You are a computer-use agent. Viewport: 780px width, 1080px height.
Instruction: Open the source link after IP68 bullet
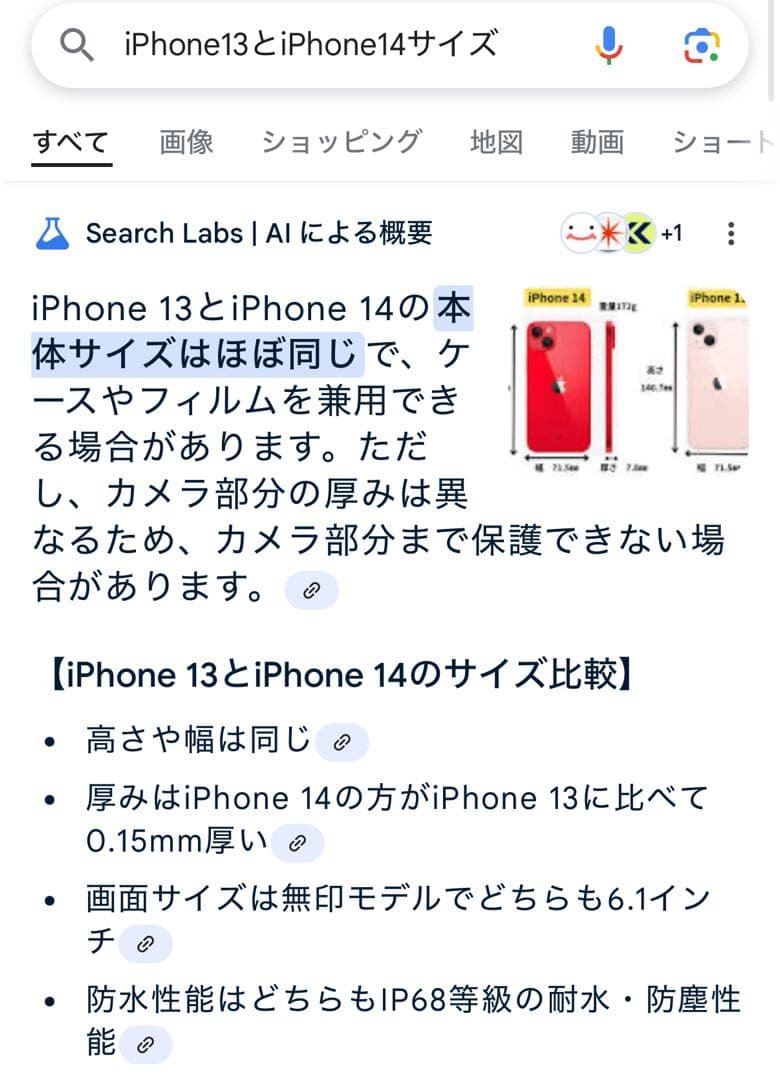pyautogui.click(x=145, y=1045)
